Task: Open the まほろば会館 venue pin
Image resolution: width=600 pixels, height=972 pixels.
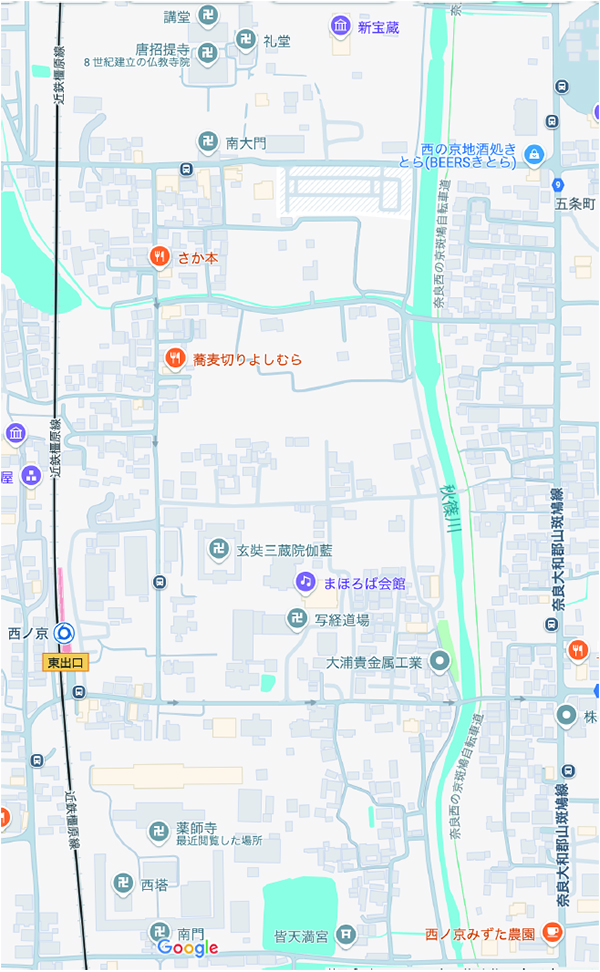Action: pyautogui.click(x=305, y=582)
